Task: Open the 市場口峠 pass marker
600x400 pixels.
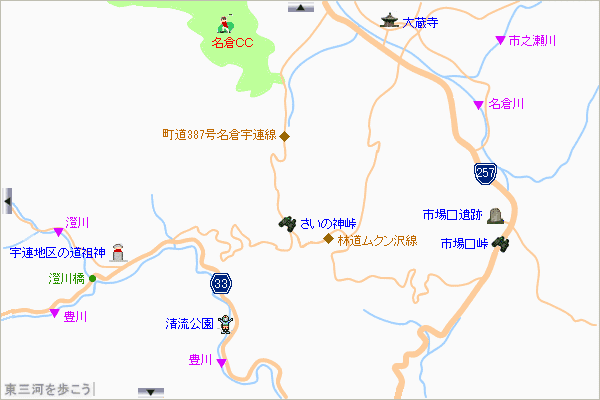Action: point(502,243)
